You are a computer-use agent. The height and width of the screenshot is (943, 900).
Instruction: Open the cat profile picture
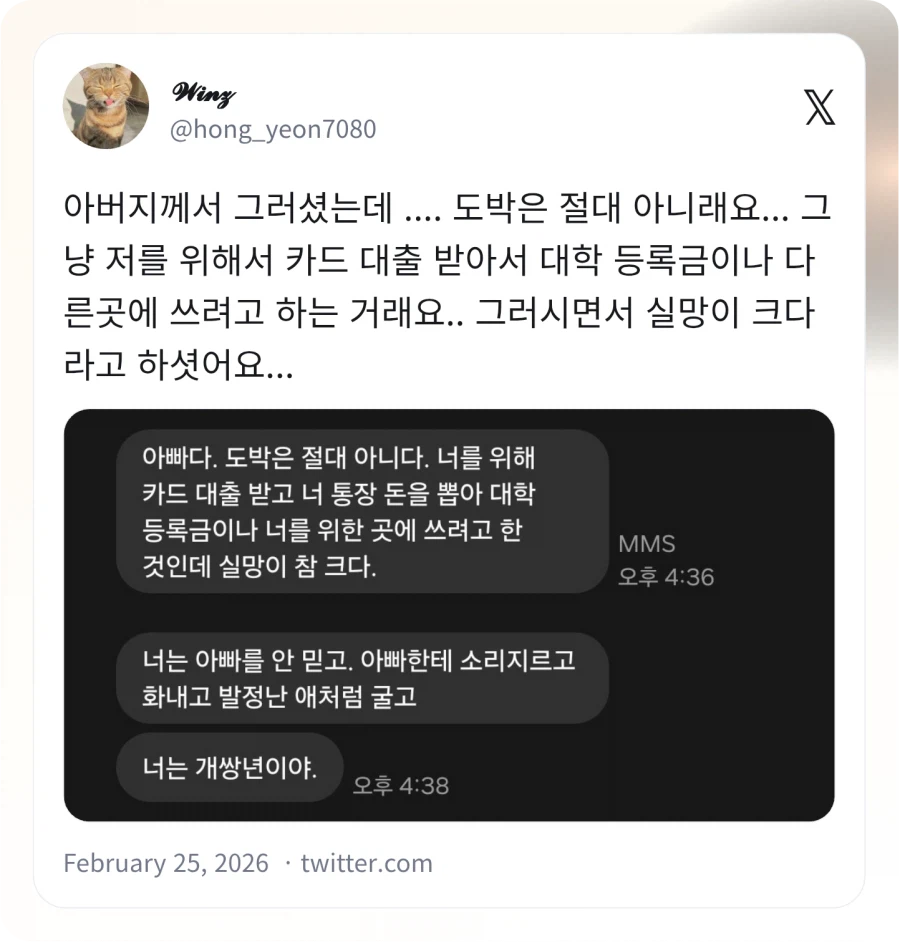point(106,105)
